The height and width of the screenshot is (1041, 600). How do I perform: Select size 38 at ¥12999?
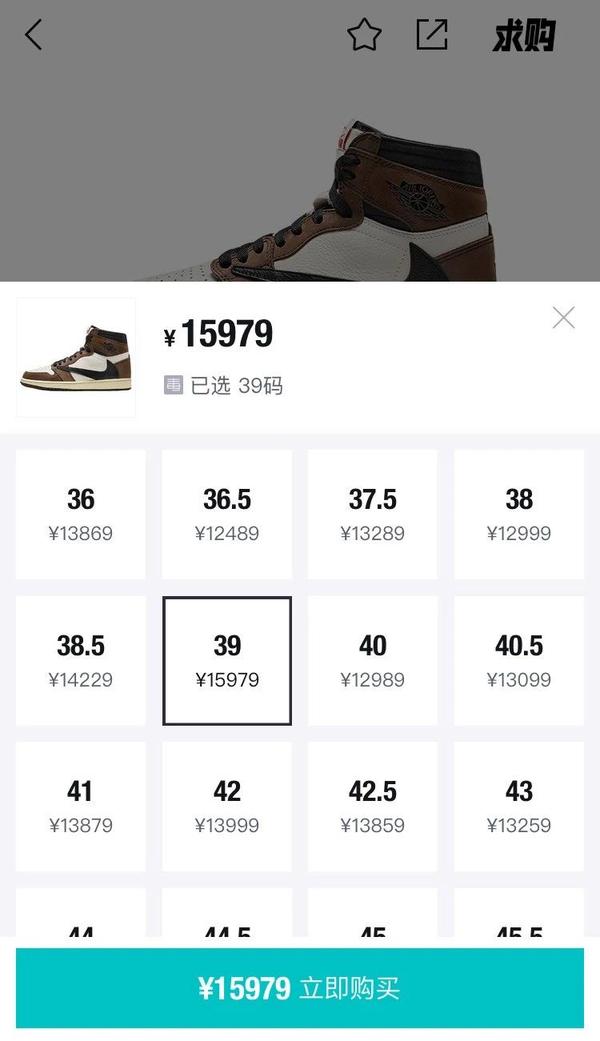tap(519, 514)
